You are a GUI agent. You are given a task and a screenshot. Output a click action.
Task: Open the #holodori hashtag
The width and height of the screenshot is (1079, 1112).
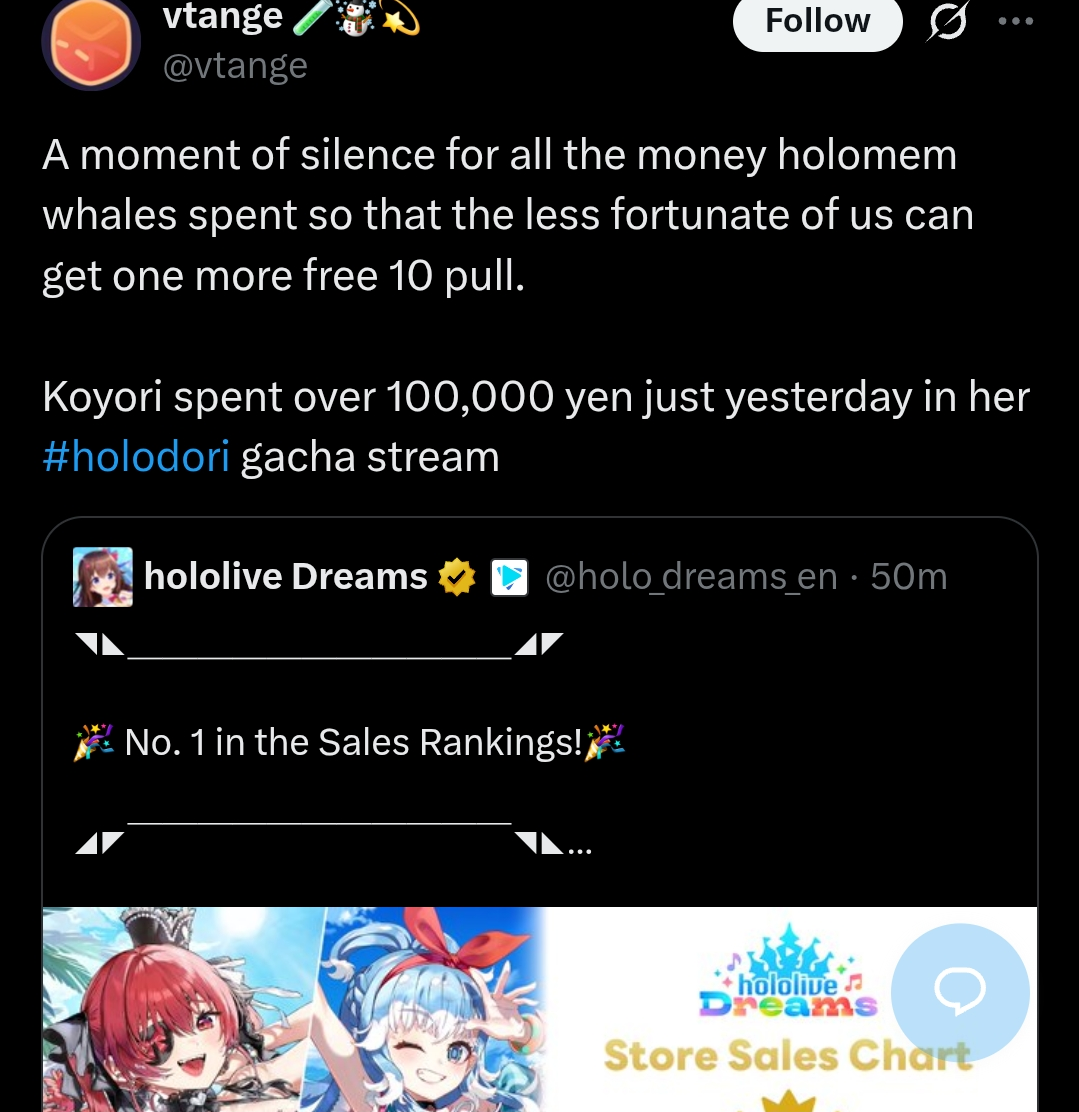point(136,456)
